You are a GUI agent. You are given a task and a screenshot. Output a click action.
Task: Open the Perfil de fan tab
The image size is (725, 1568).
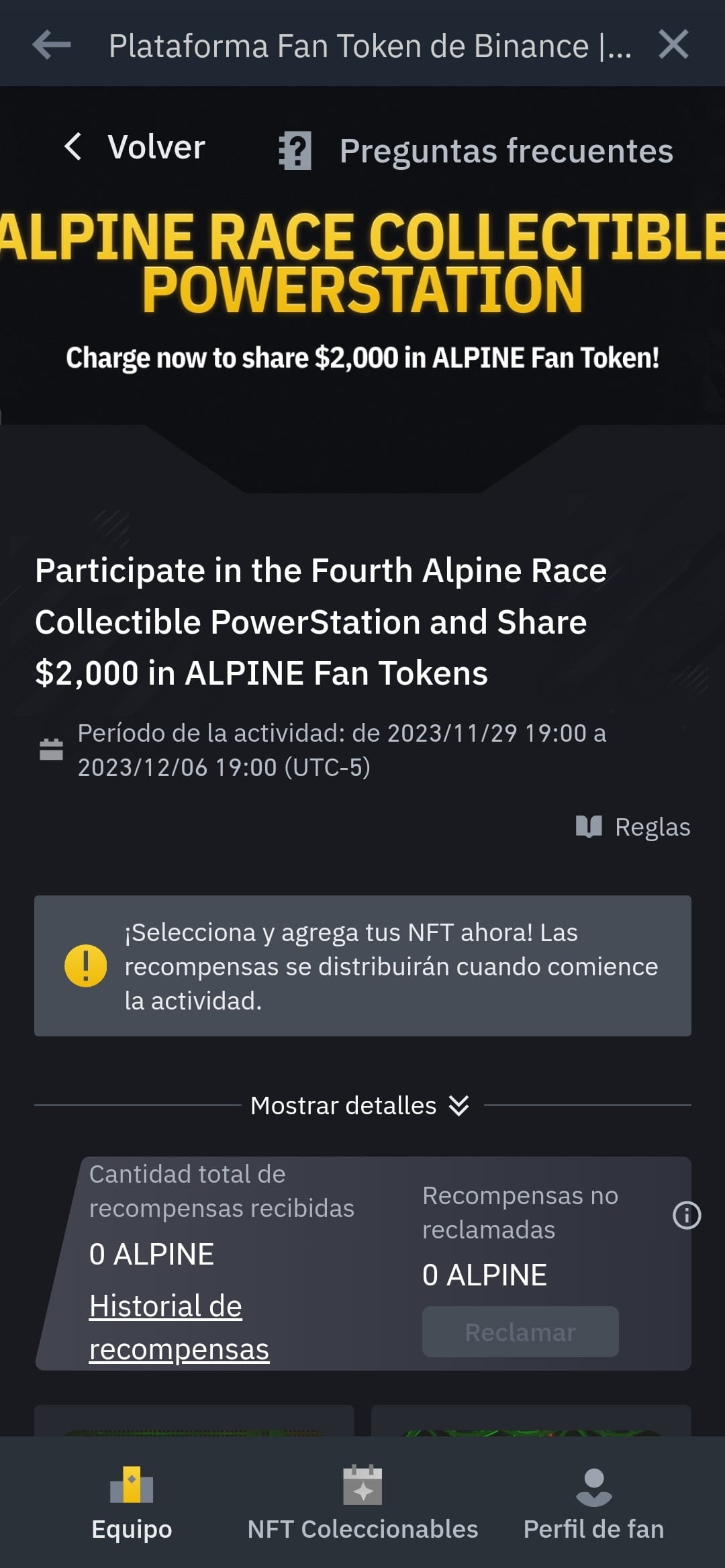593,1504
